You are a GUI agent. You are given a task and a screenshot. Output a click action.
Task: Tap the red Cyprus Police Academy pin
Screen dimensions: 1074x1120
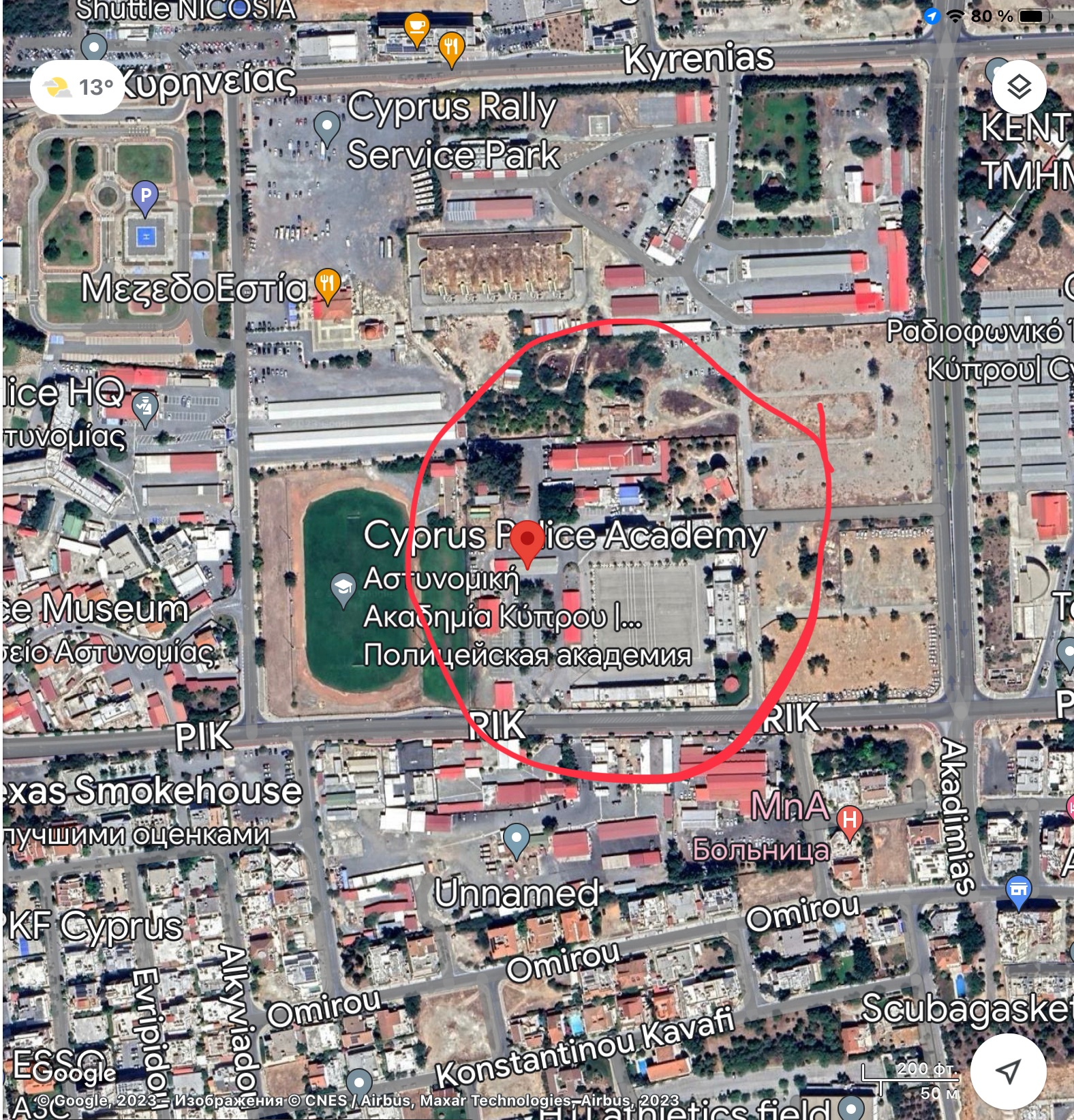coord(527,540)
